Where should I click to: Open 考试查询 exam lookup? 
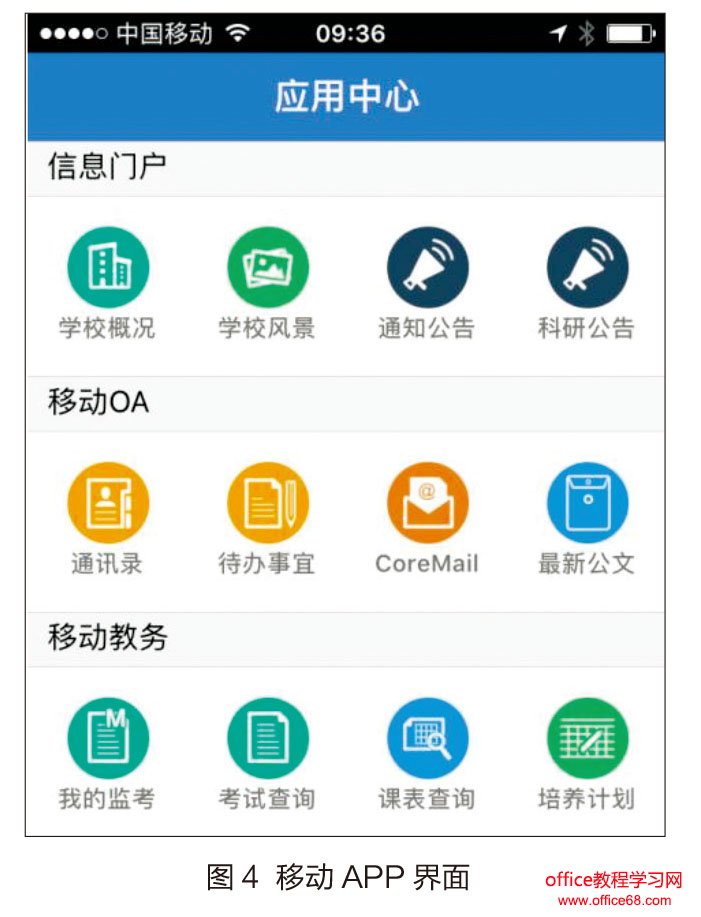(267, 738)
